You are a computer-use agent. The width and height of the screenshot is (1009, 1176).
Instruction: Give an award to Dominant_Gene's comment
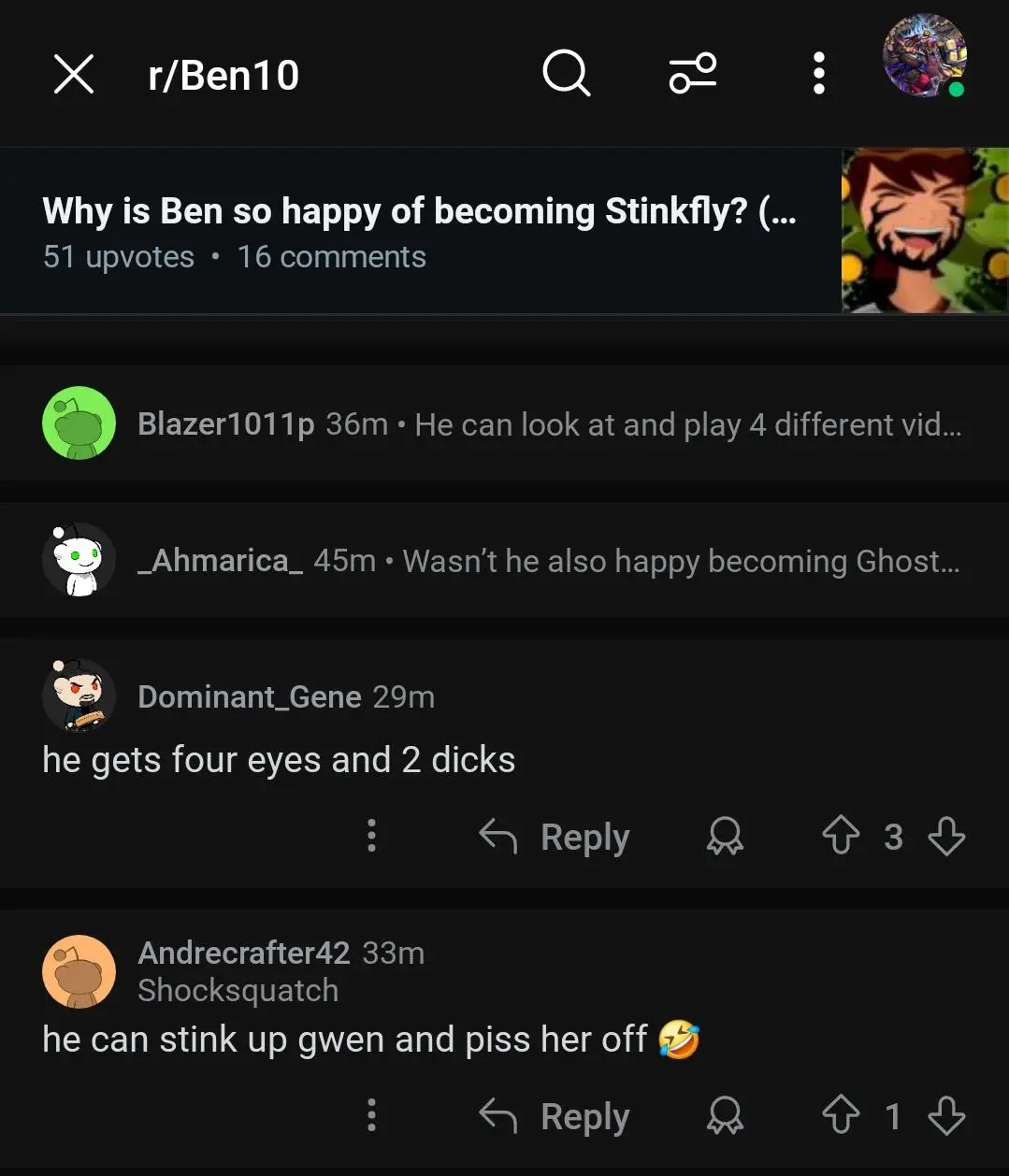[725, 837]
